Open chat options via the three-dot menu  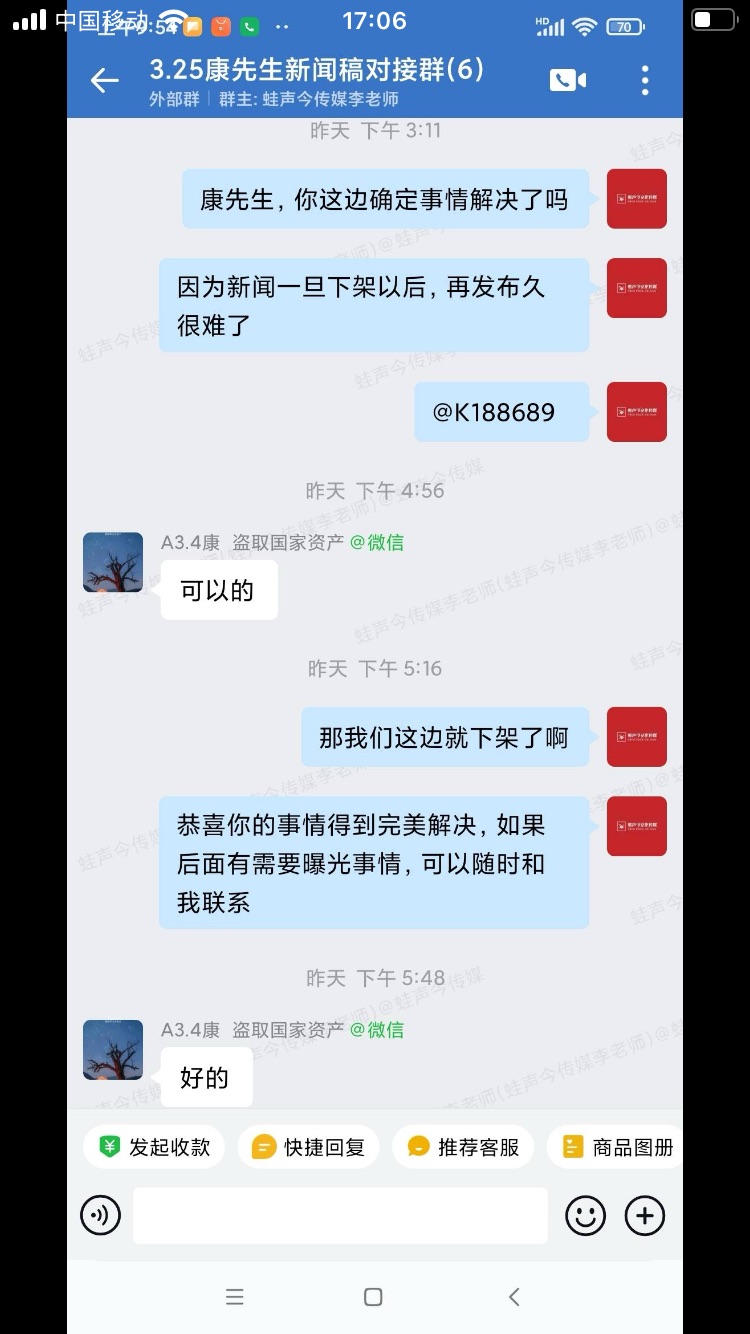[644, 80]
